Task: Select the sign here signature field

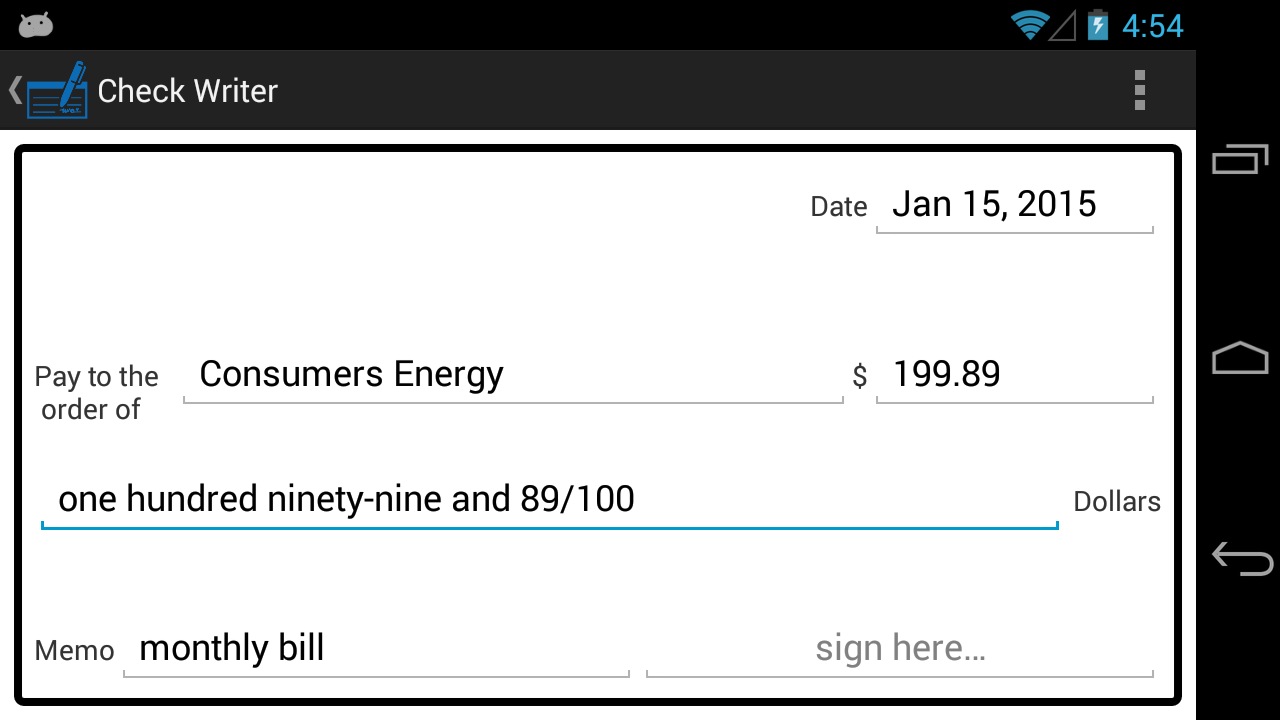Action: coord(899,649)
